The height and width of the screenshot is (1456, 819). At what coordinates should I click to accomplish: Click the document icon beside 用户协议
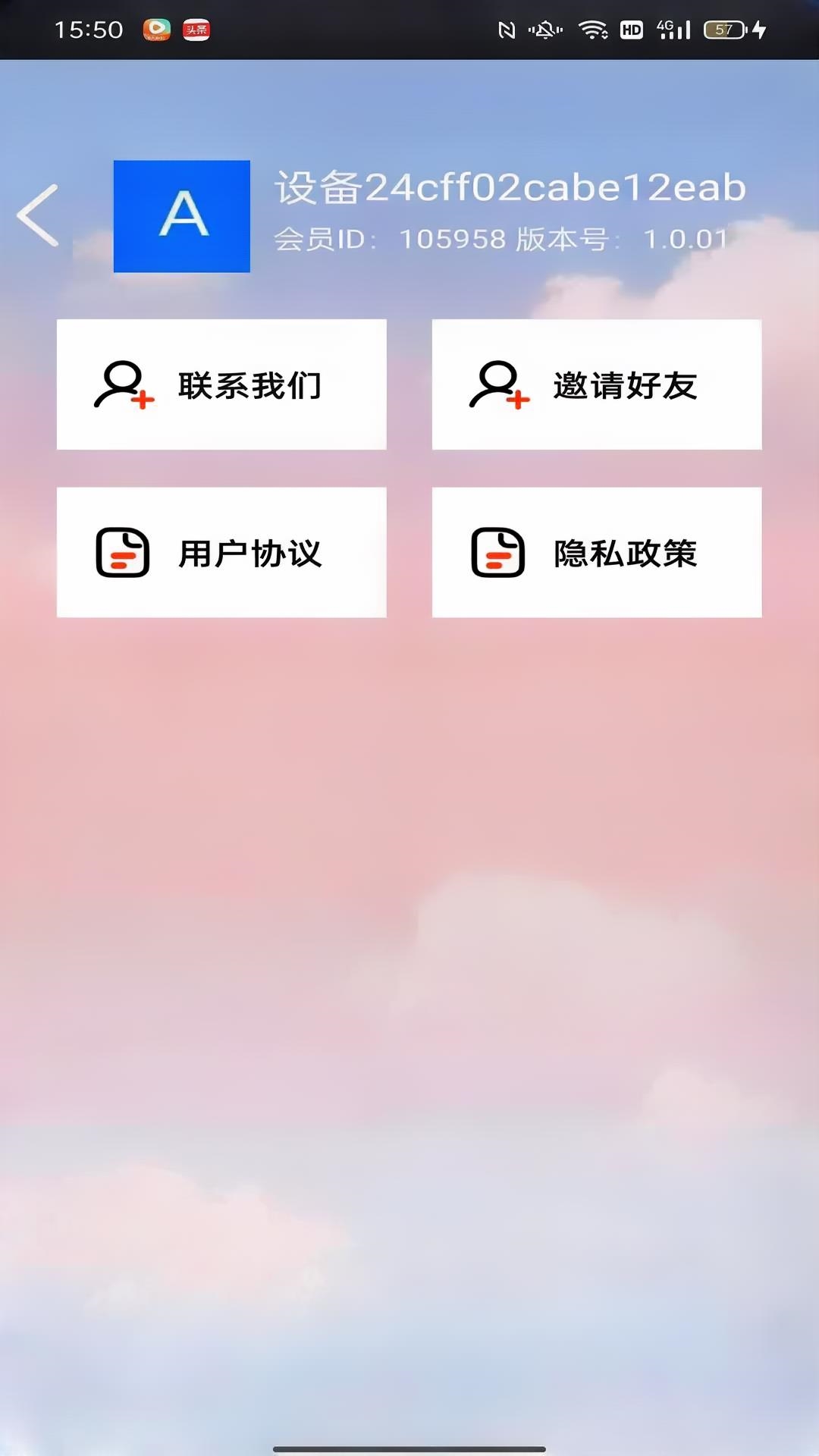click(124, 552)
